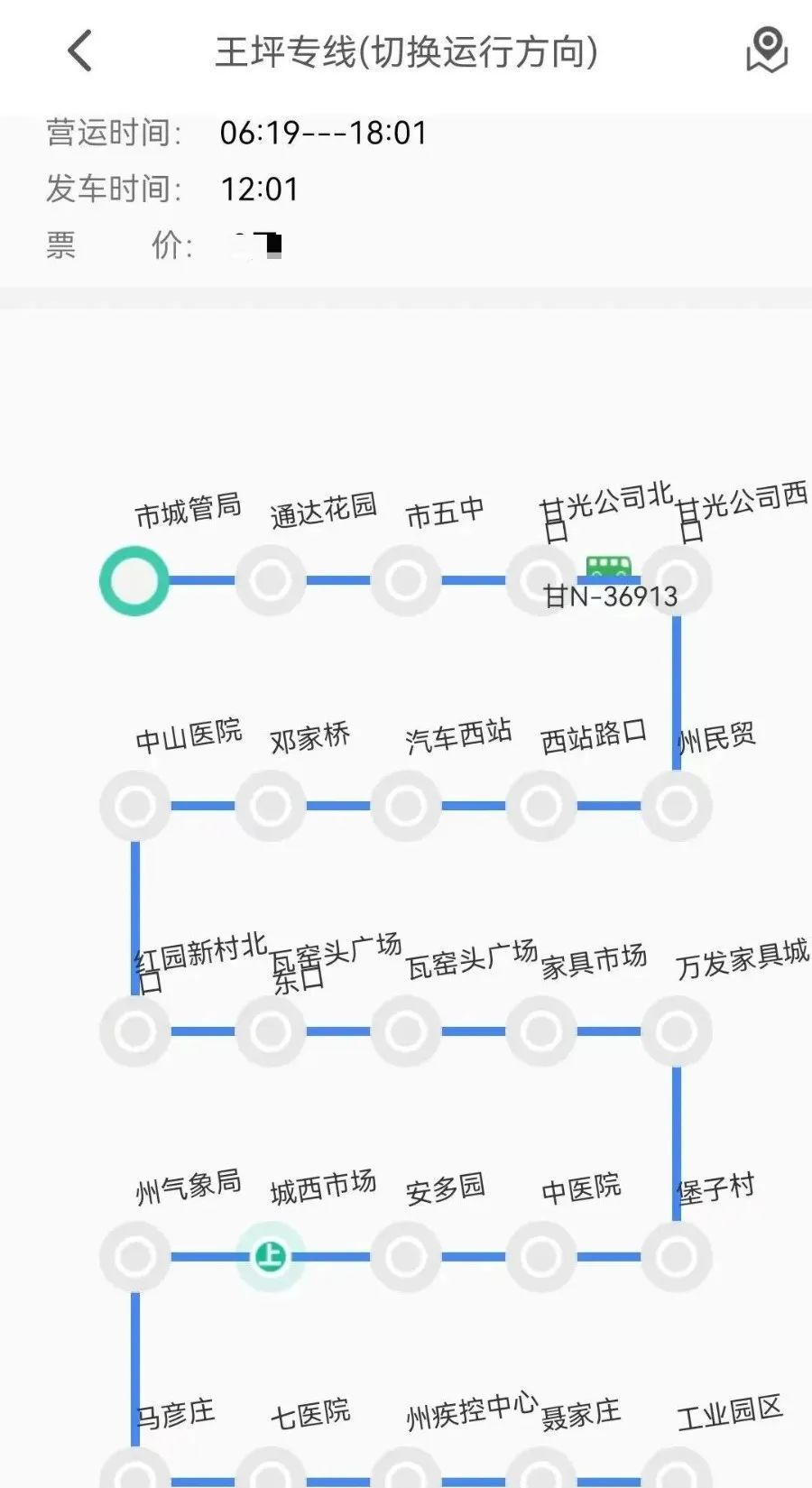Select the 中山医院 stop
Viewport: 812px width, 1488px height.
(x=135, y=806)
